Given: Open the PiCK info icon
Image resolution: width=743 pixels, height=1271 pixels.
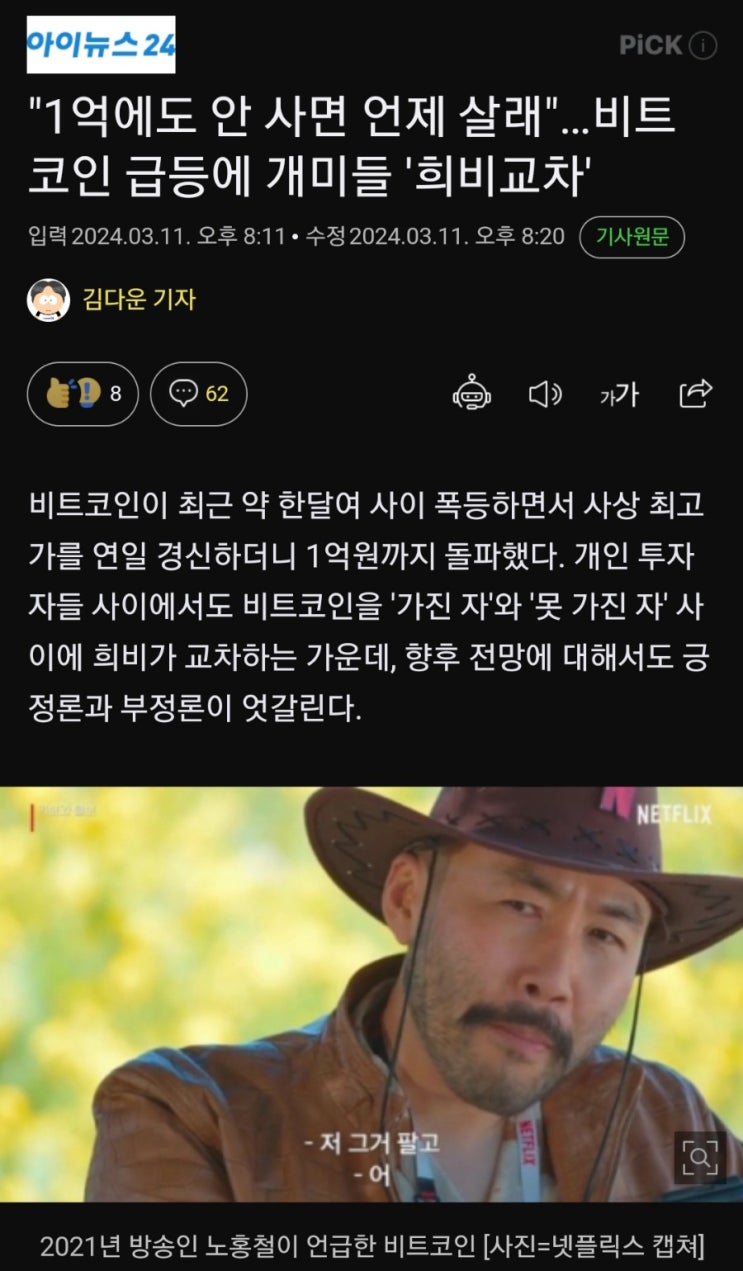Looking at the screenshot, I should coord(703,45).
